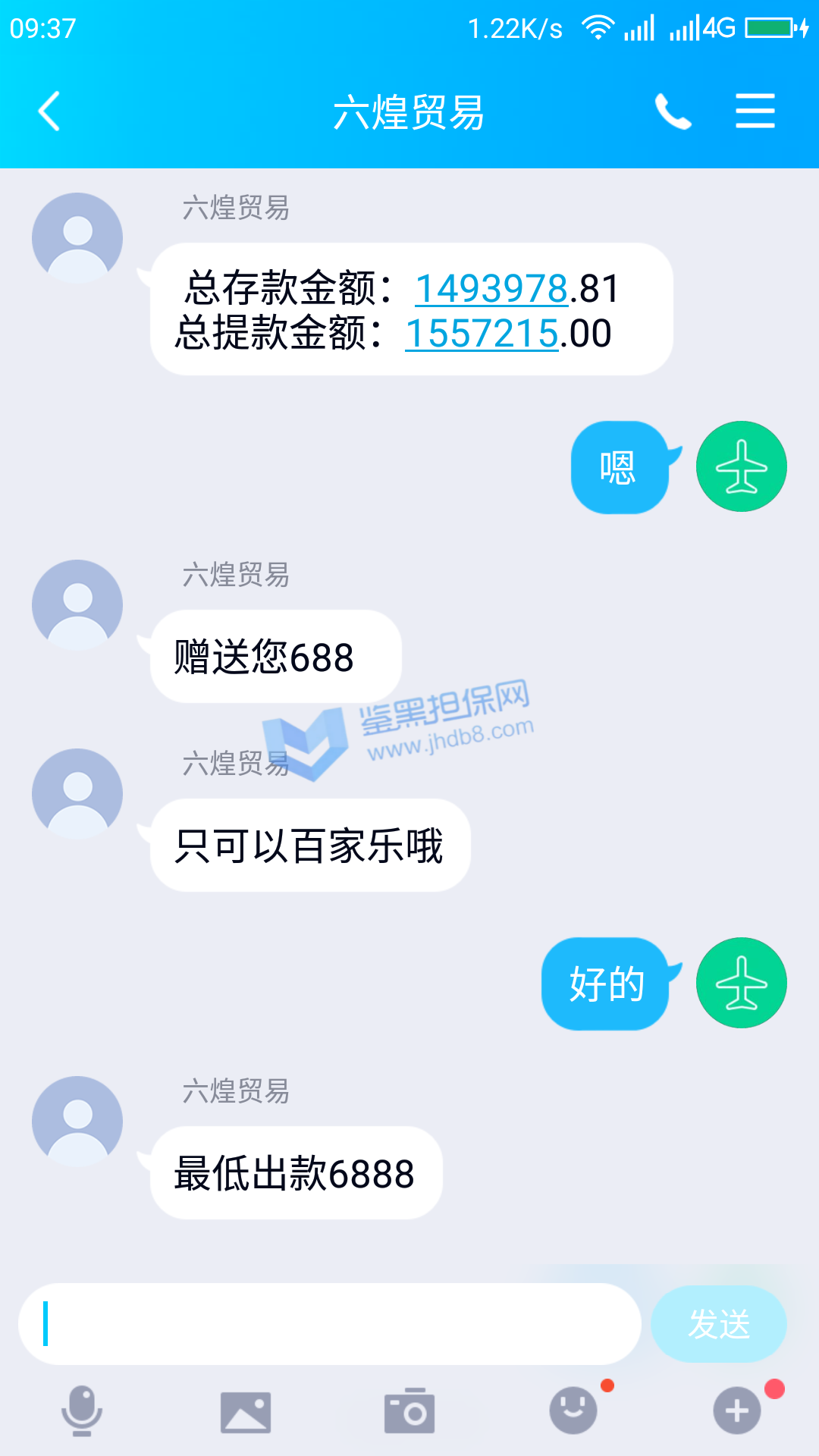Tap the linked number 1557215

click(482, 334)
